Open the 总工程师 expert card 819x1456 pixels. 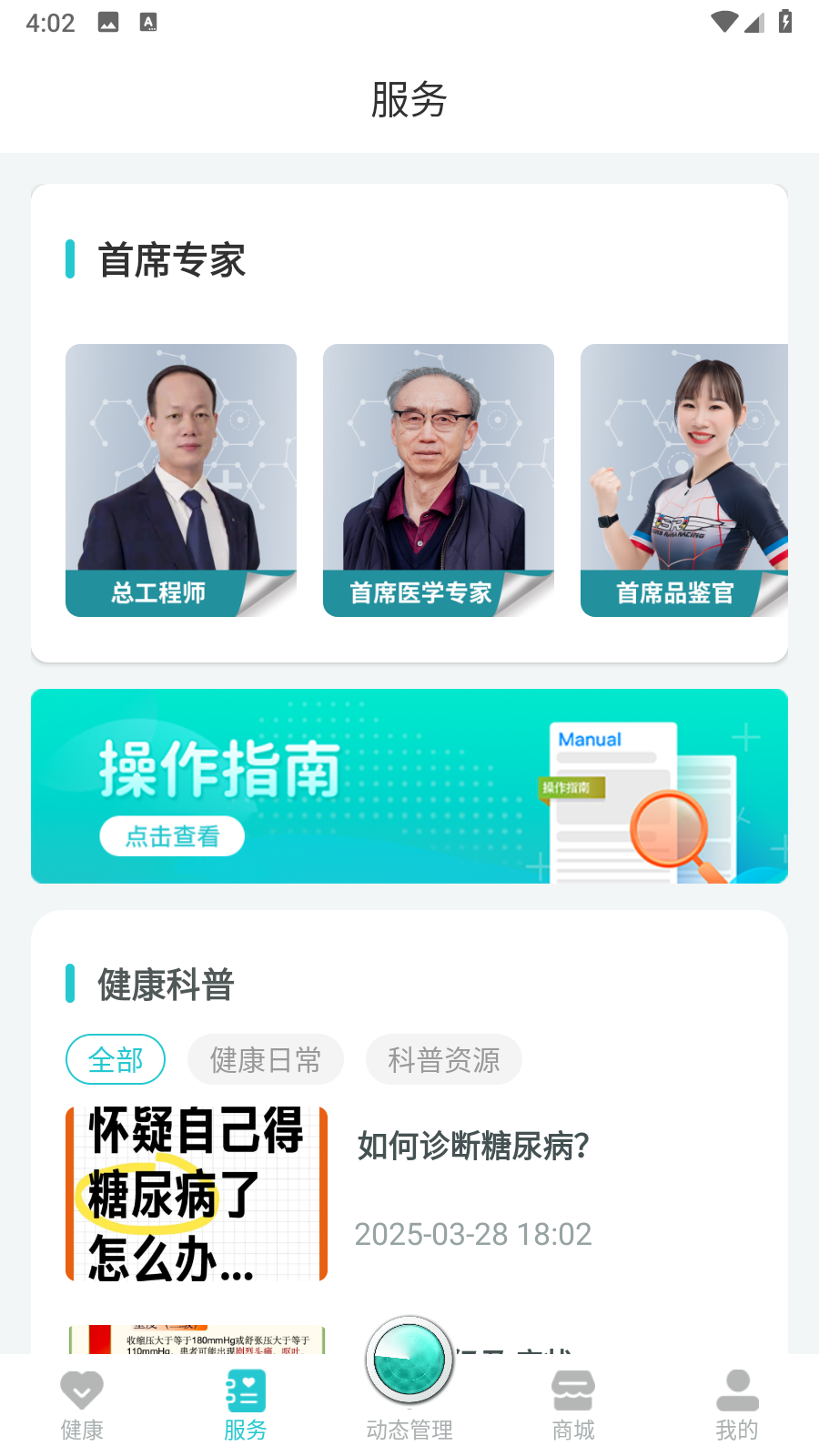[x=181, y=480]
